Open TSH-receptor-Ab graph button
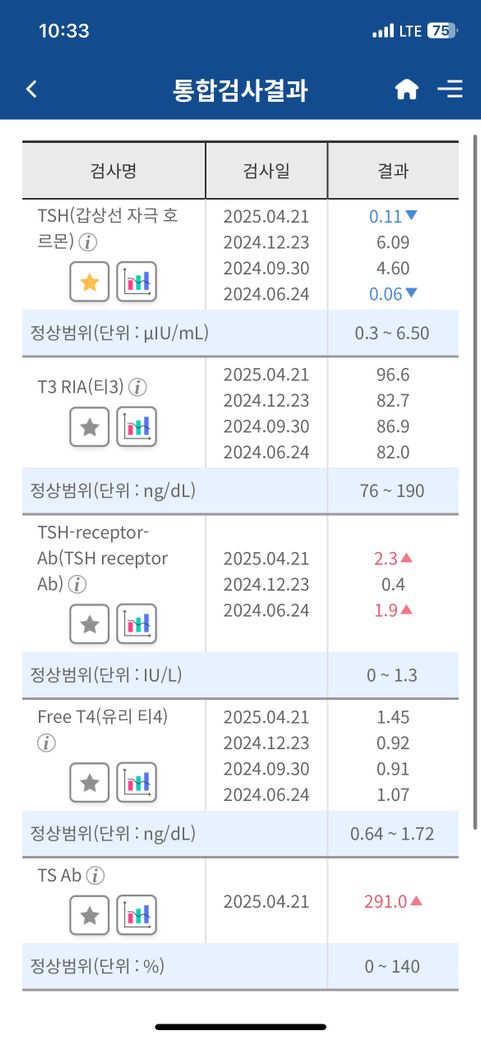This screenshot has width=481, height=1040. (137, 623)
